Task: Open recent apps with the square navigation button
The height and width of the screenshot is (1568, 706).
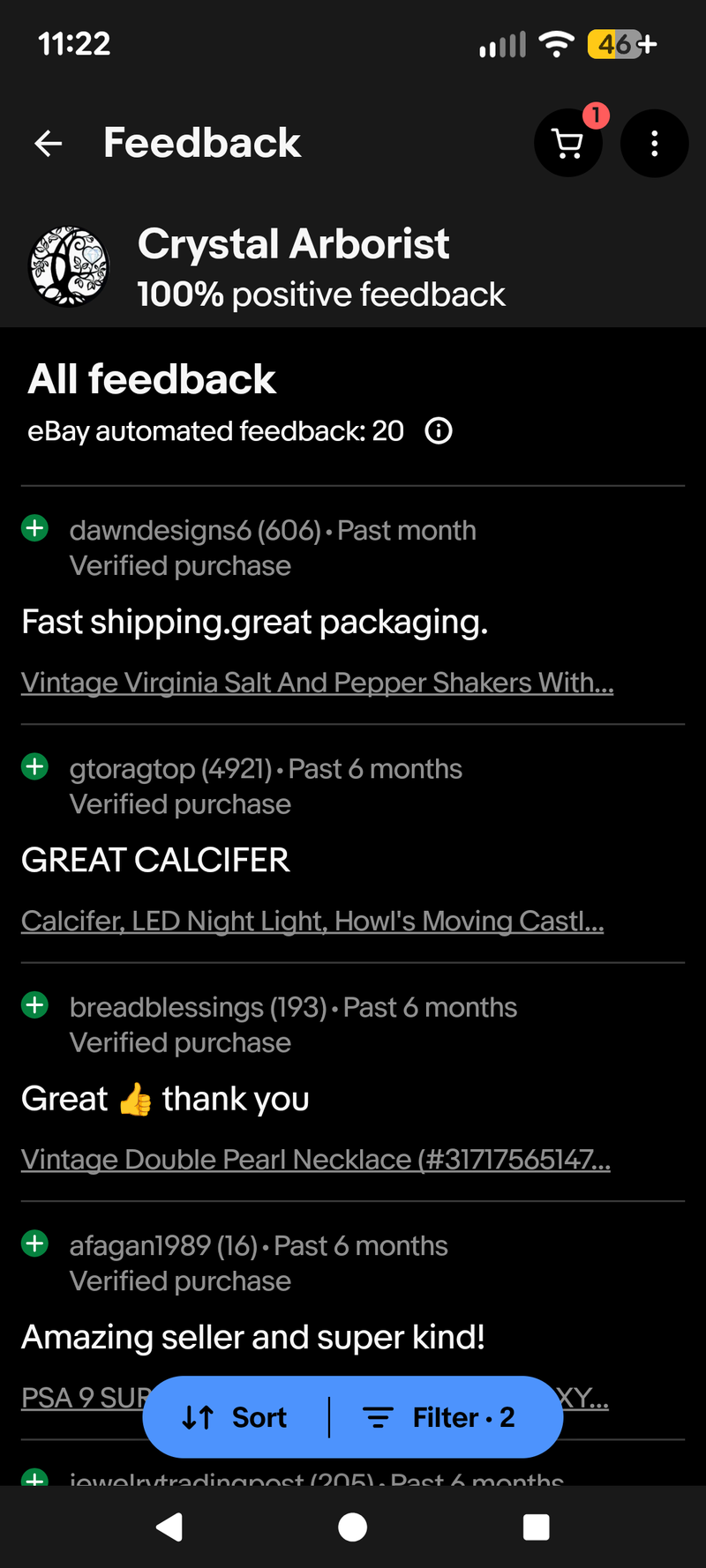Action: click(x=536, y=1527)
